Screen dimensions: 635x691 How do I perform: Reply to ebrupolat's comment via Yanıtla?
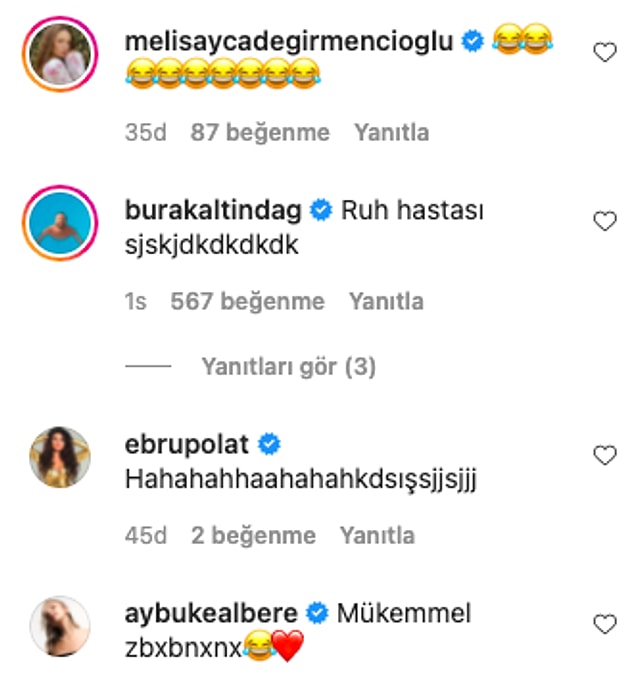pos(377,535)
